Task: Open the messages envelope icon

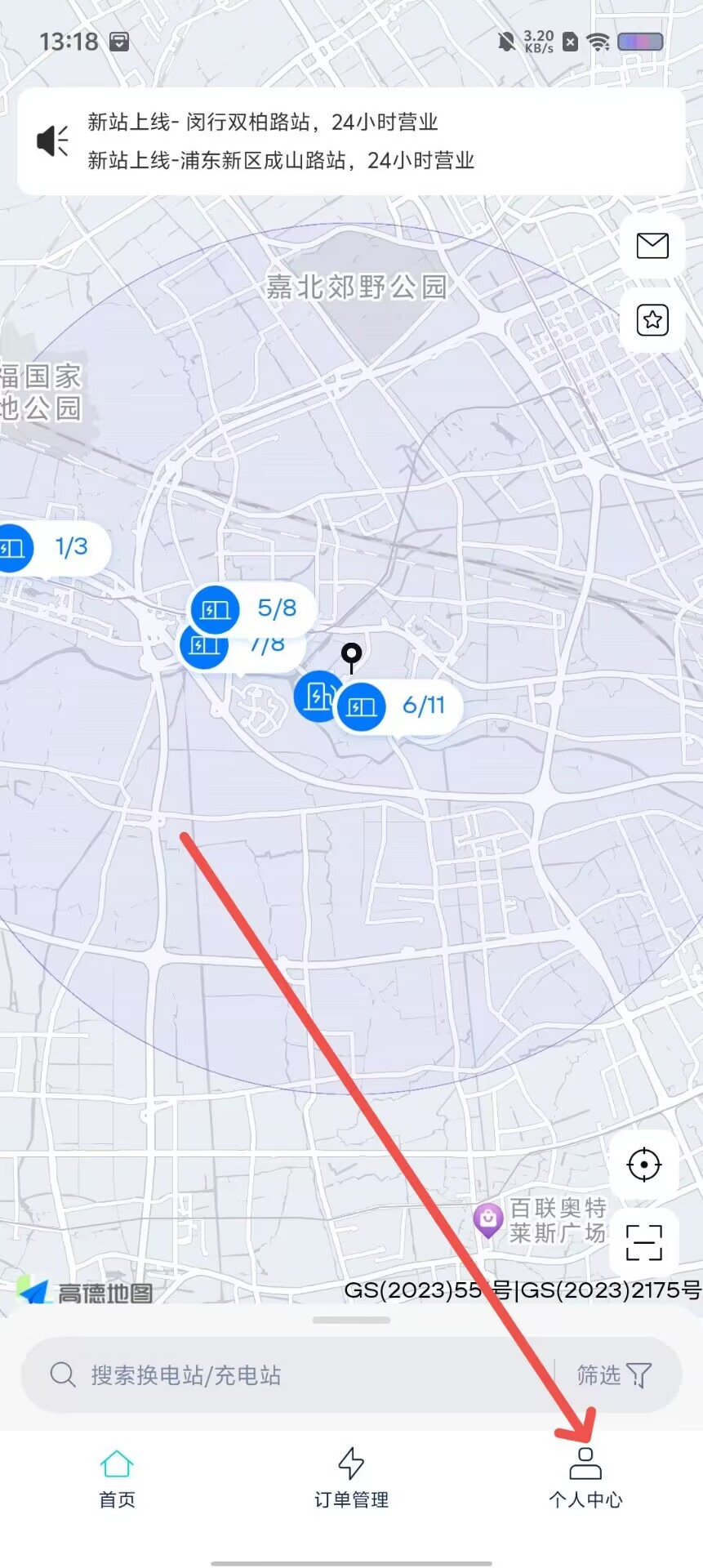Action: [652, 245]
